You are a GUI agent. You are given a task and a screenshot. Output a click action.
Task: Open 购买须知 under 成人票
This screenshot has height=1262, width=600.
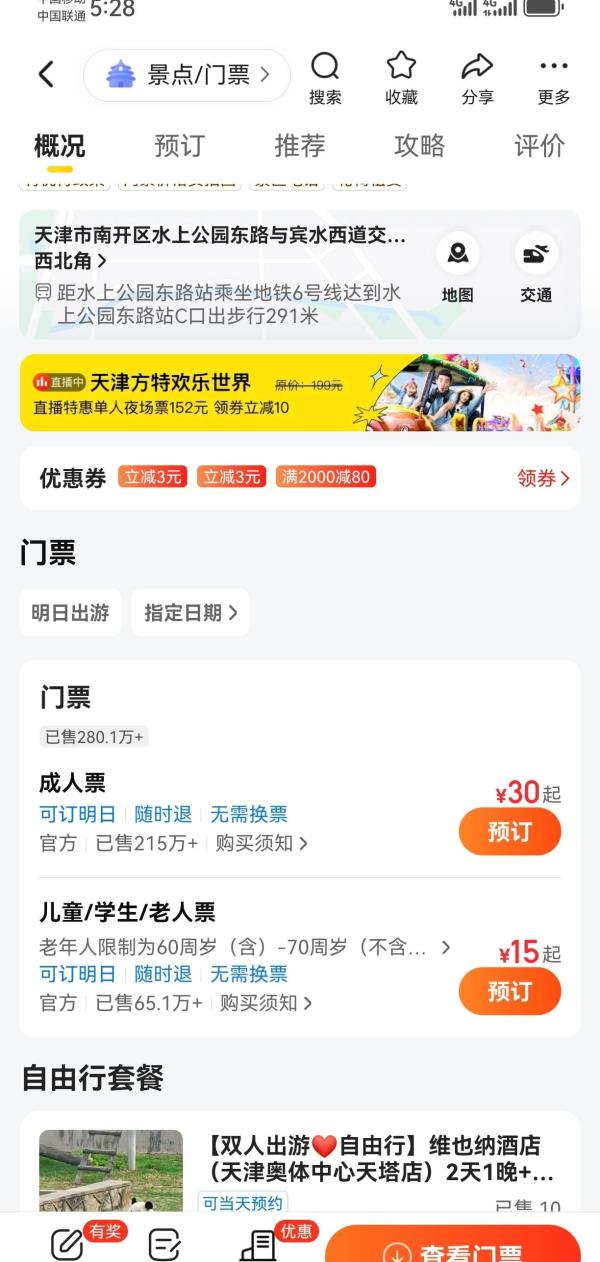coord(262,843)
